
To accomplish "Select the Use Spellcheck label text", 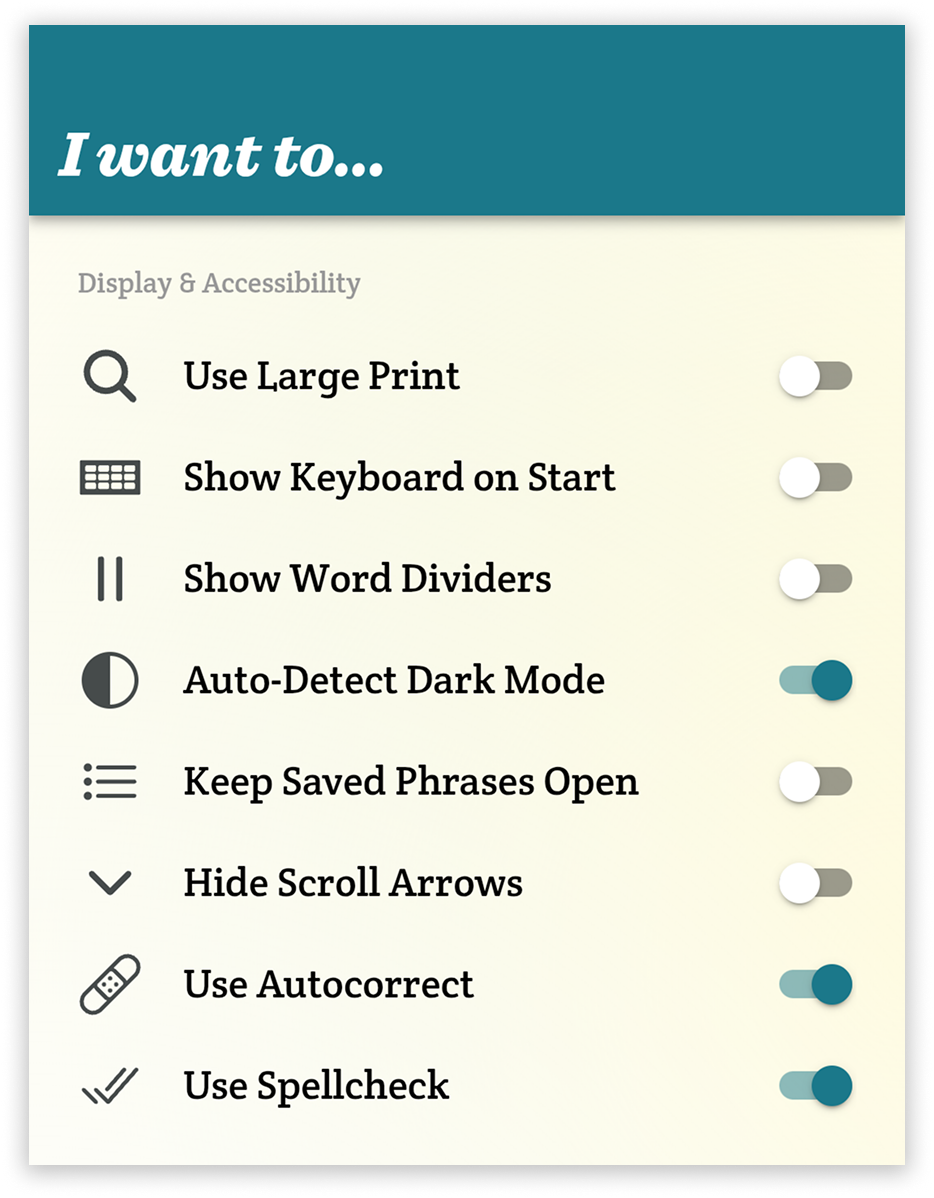I will tap(316, 1084).
